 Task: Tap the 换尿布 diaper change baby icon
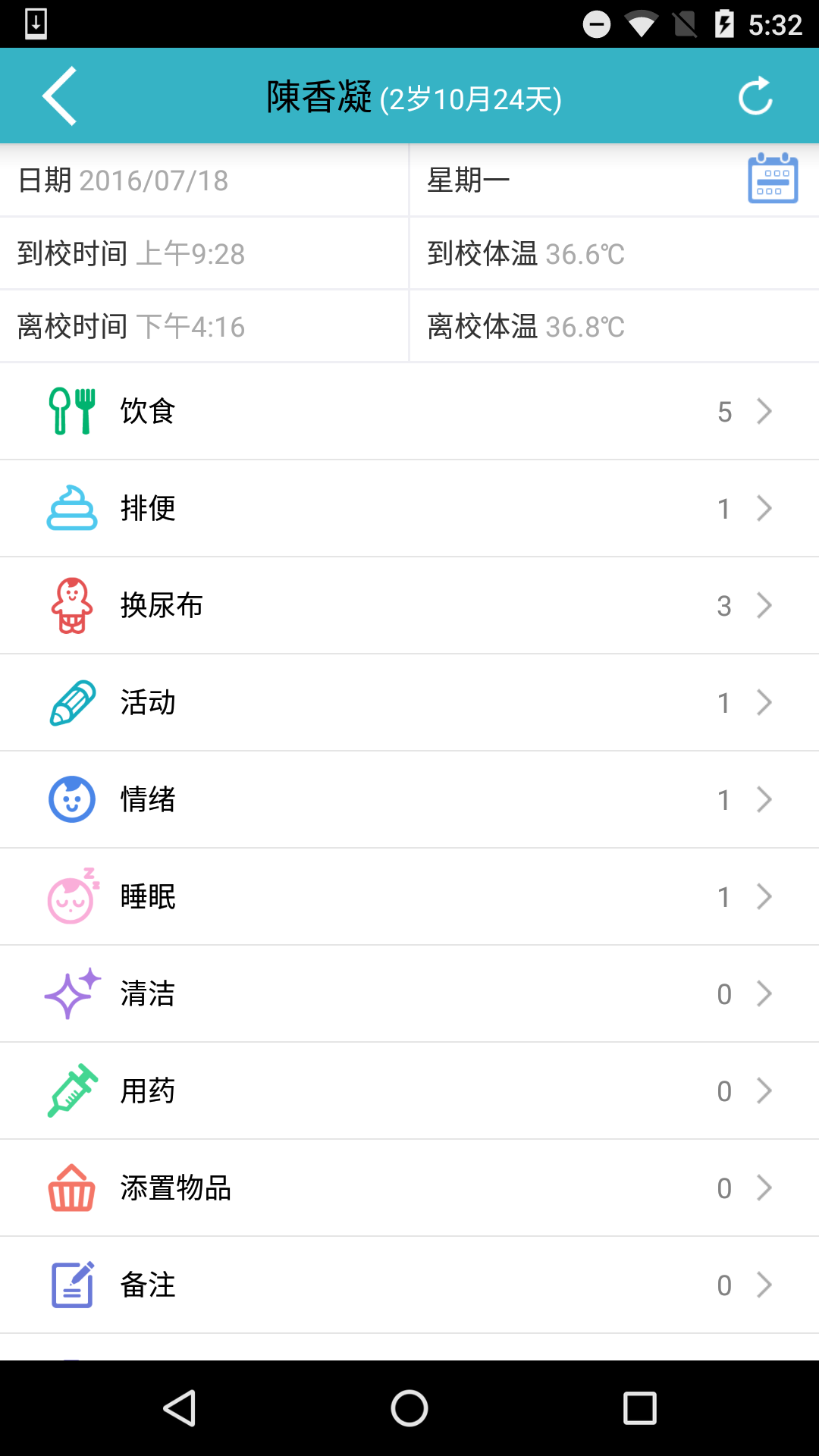tap(71, 604)
